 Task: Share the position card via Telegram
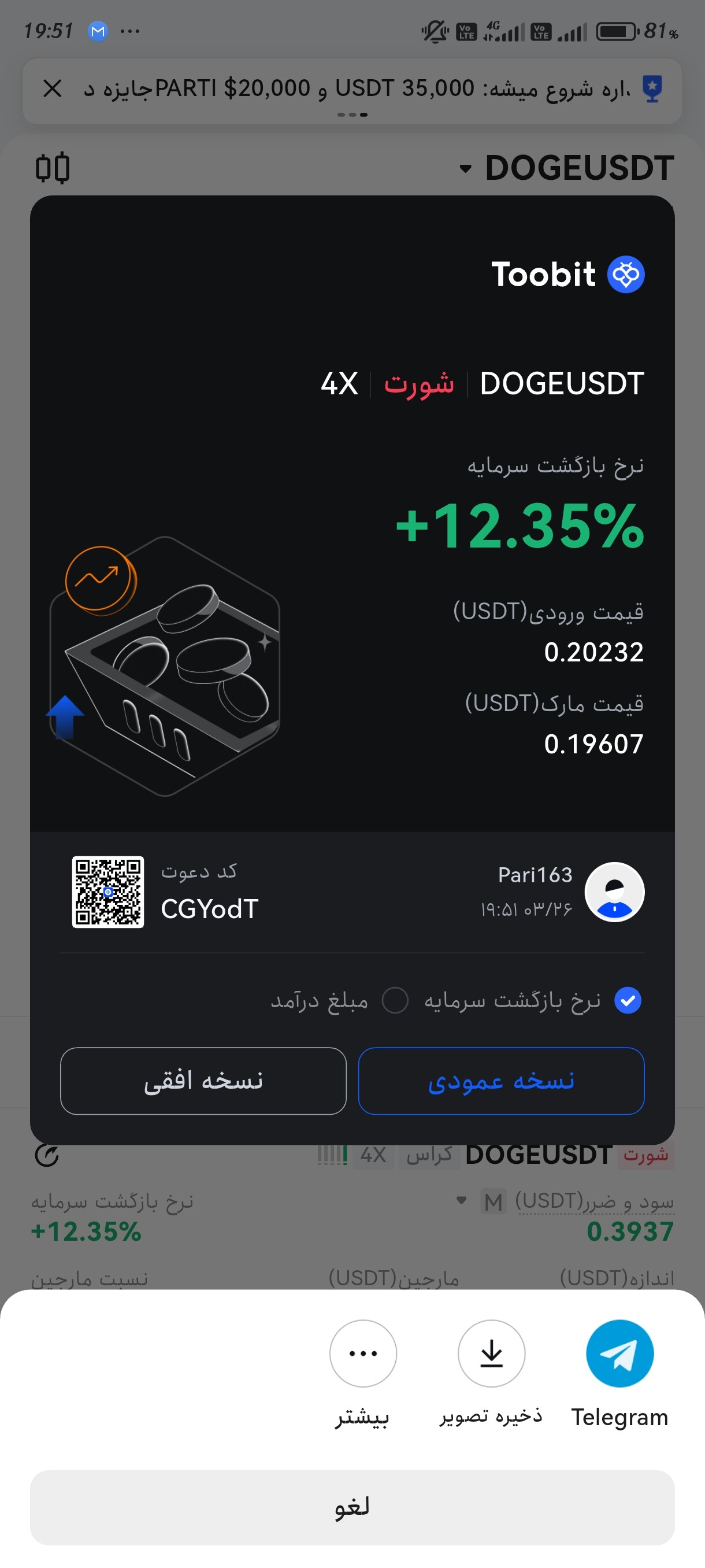[x=619, y=1353]
